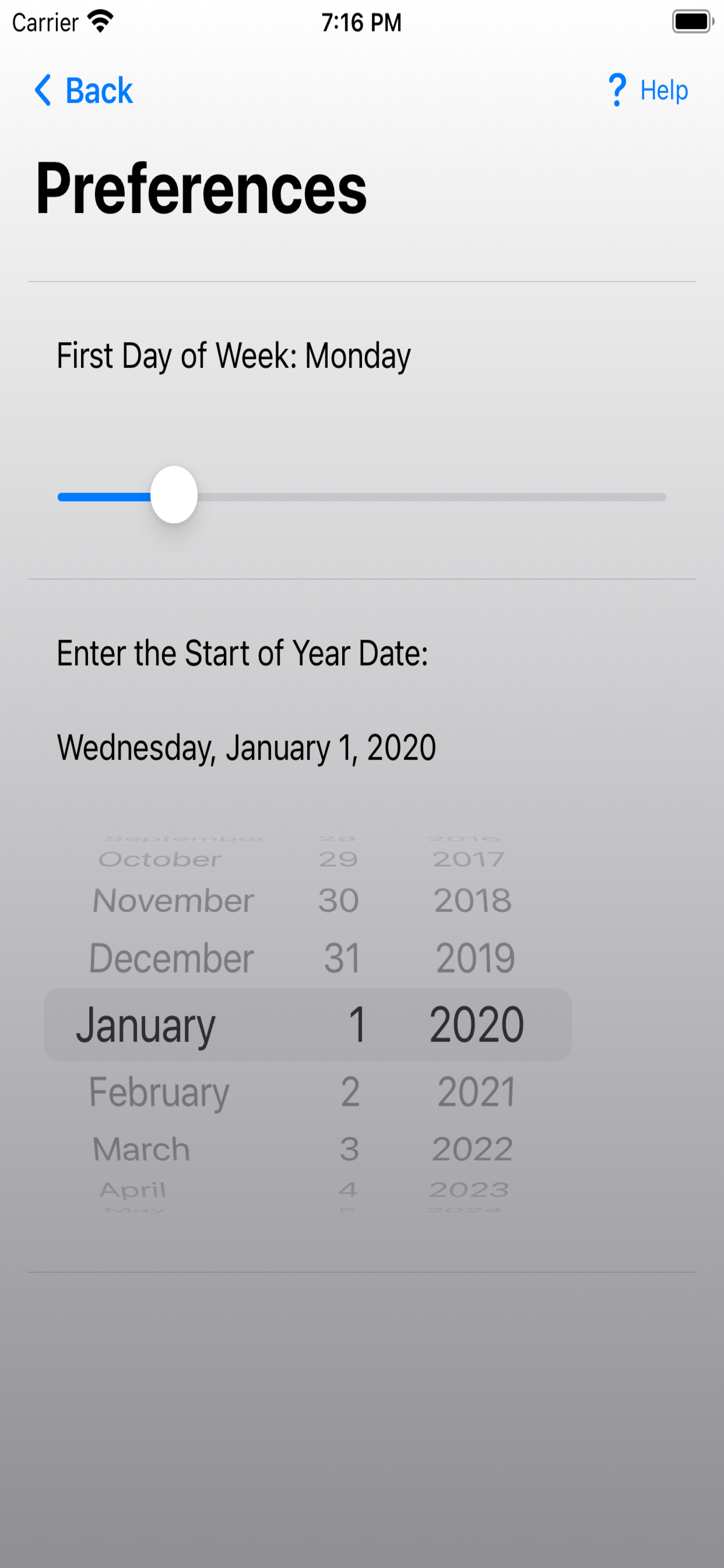Select March in the month picker
Screen dimensions: 724x1568
141,1149
